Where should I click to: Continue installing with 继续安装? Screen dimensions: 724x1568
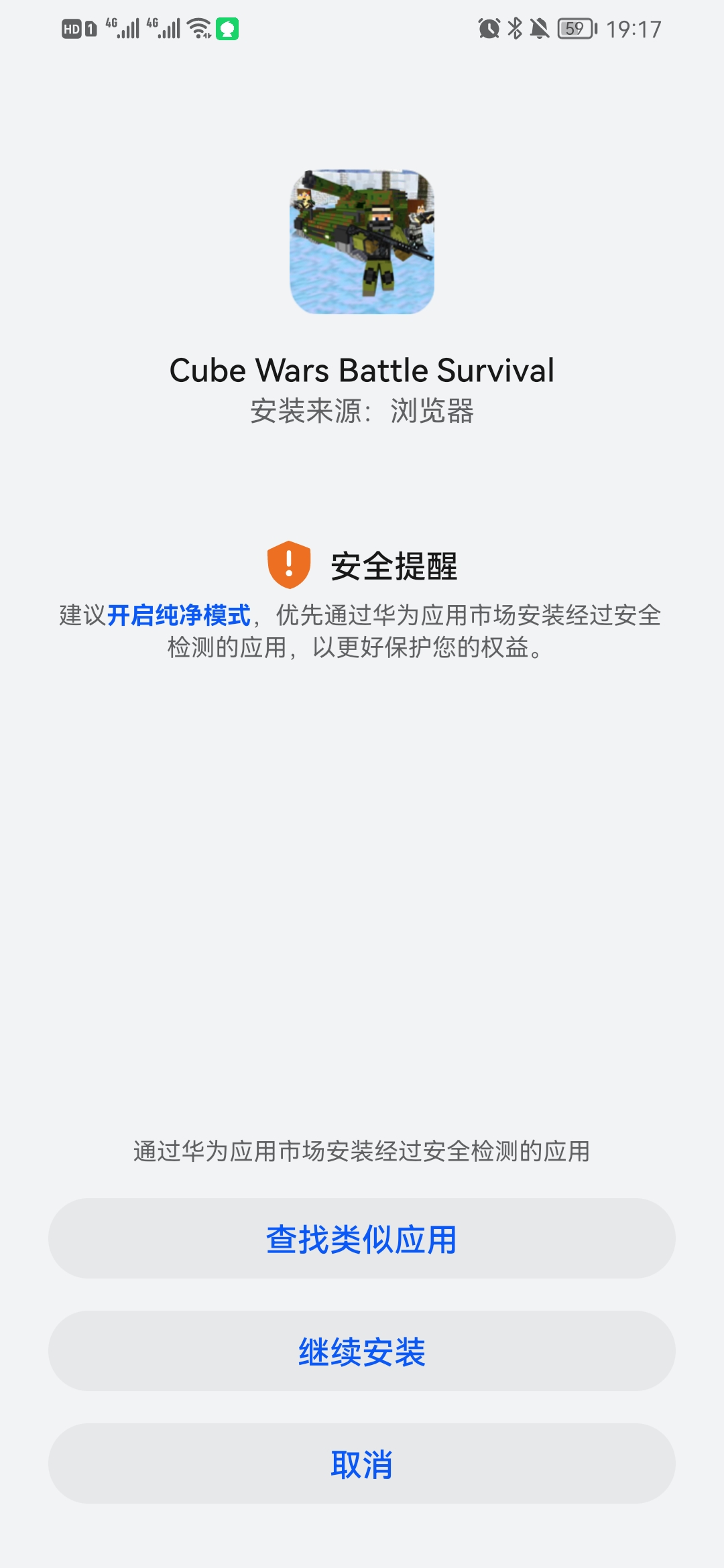pyautogui.click(x=361, y=1352)
